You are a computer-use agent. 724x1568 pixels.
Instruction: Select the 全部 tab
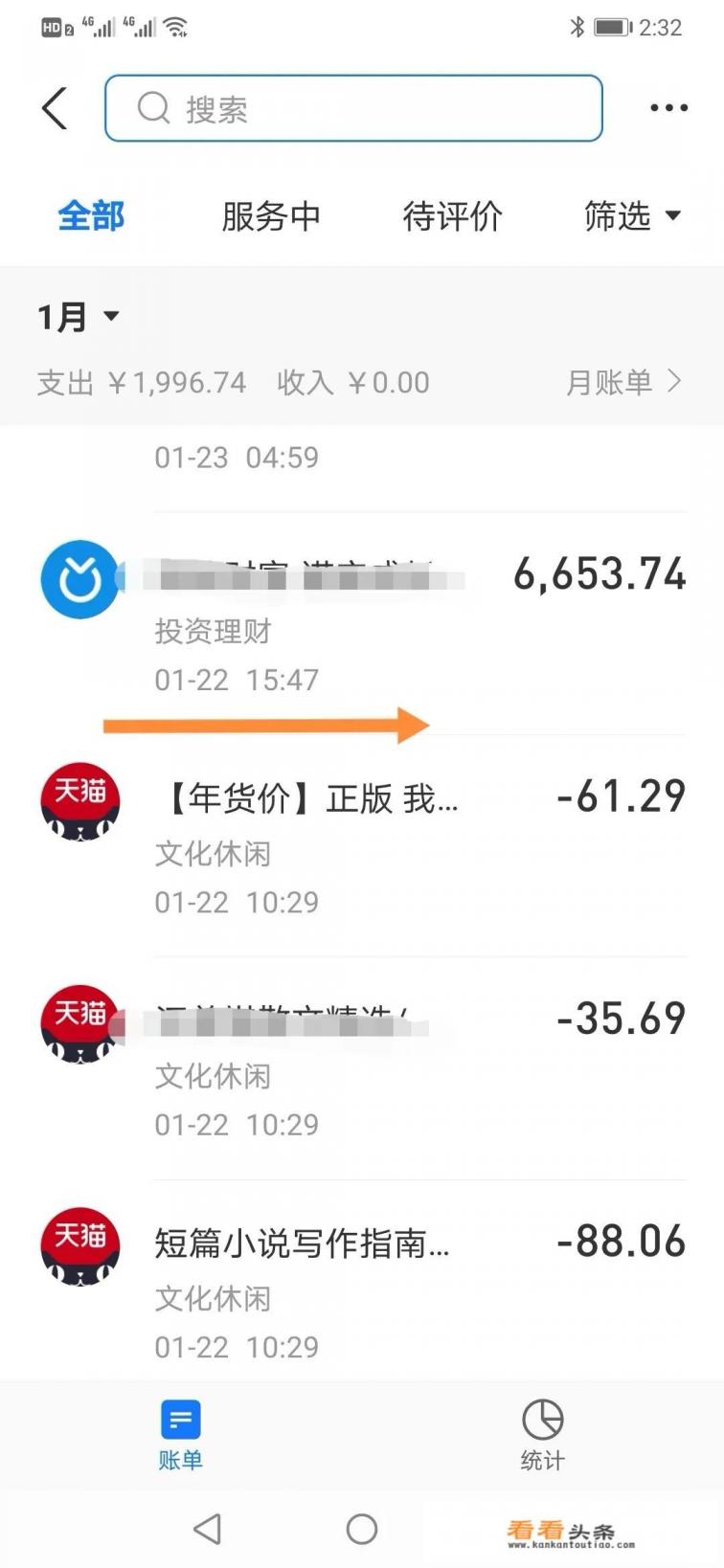tap(92, 216)
